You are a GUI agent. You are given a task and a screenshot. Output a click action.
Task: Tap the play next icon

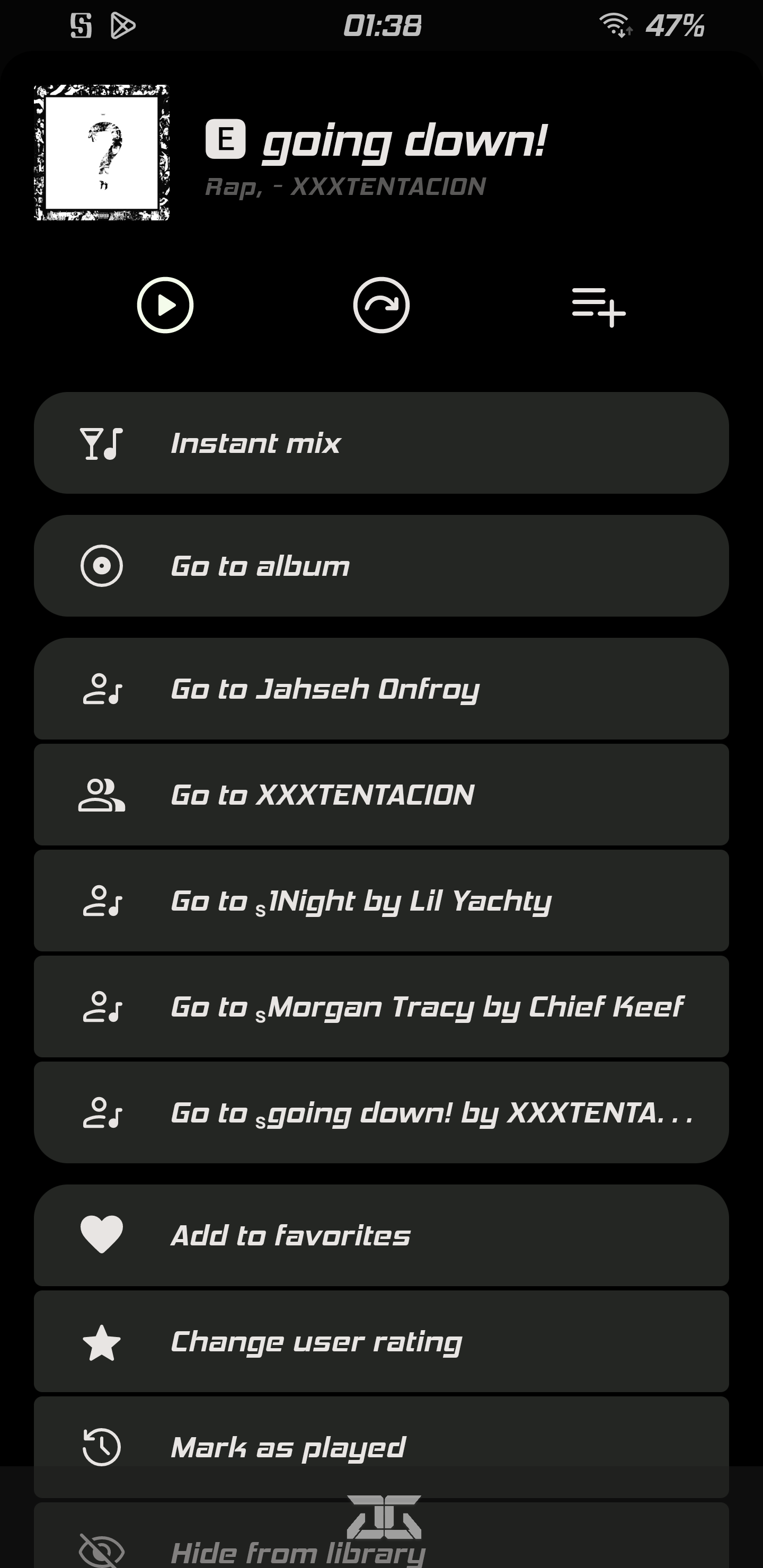(381, 305)
